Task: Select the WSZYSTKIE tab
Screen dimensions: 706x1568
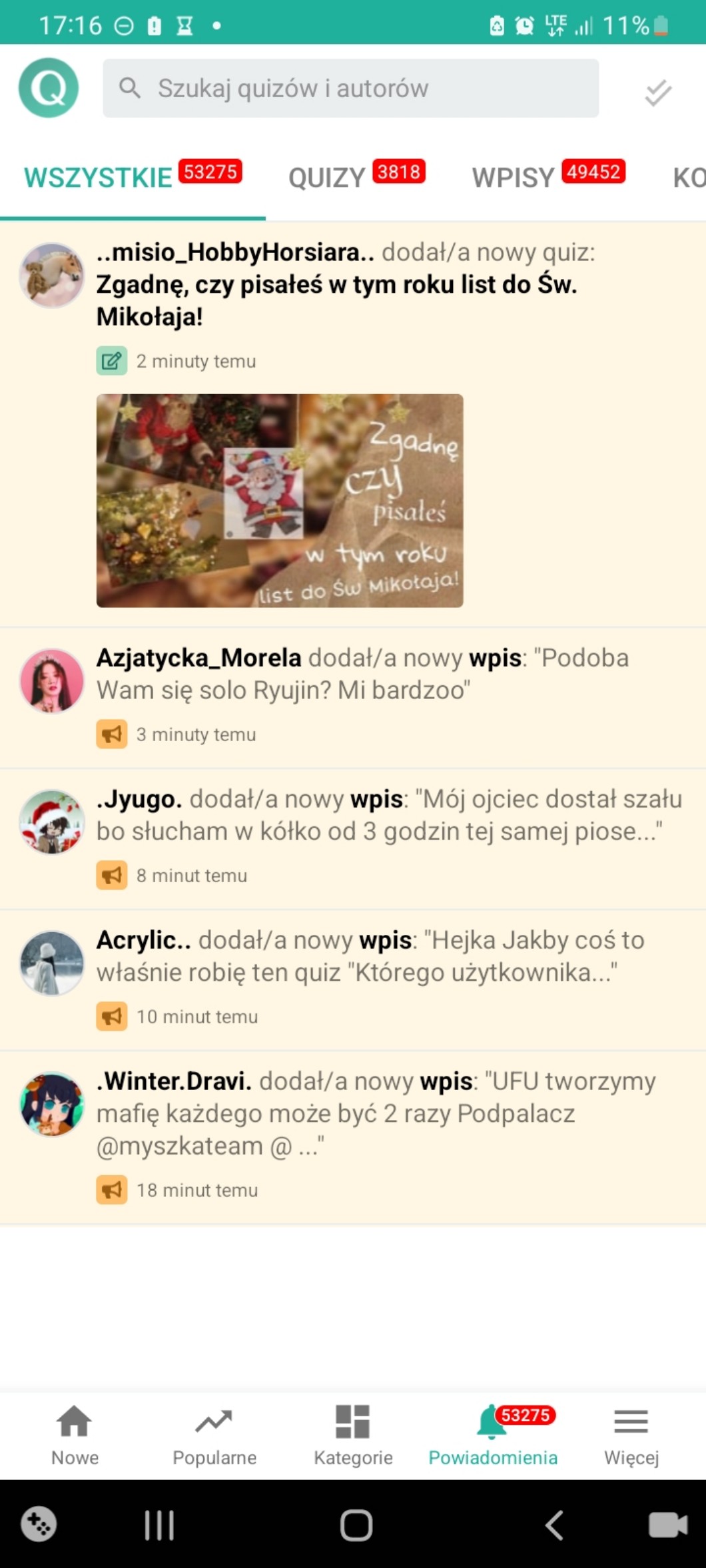Action: click(x=132, y=177)
